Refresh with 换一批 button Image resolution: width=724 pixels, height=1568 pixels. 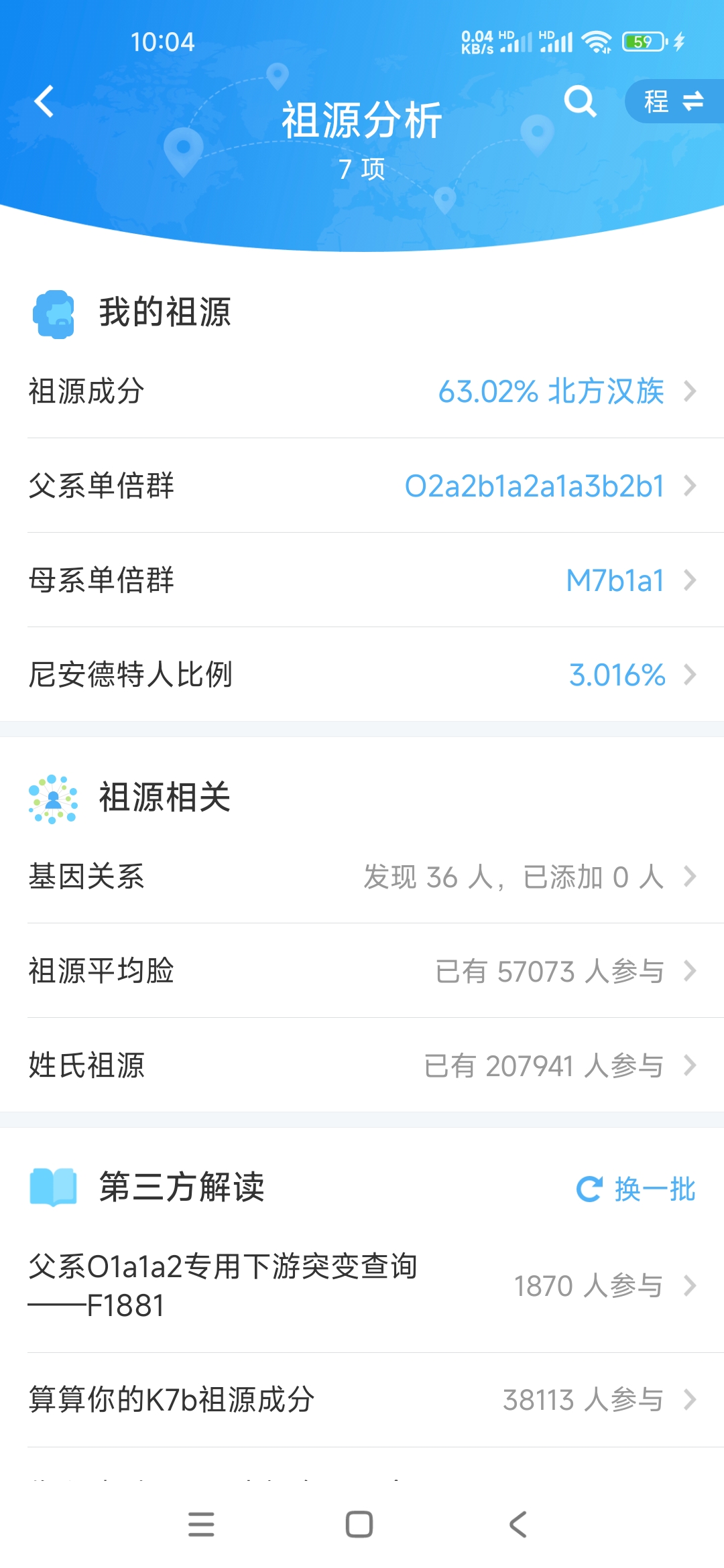pyautogui.click(x=636, y=1189)
